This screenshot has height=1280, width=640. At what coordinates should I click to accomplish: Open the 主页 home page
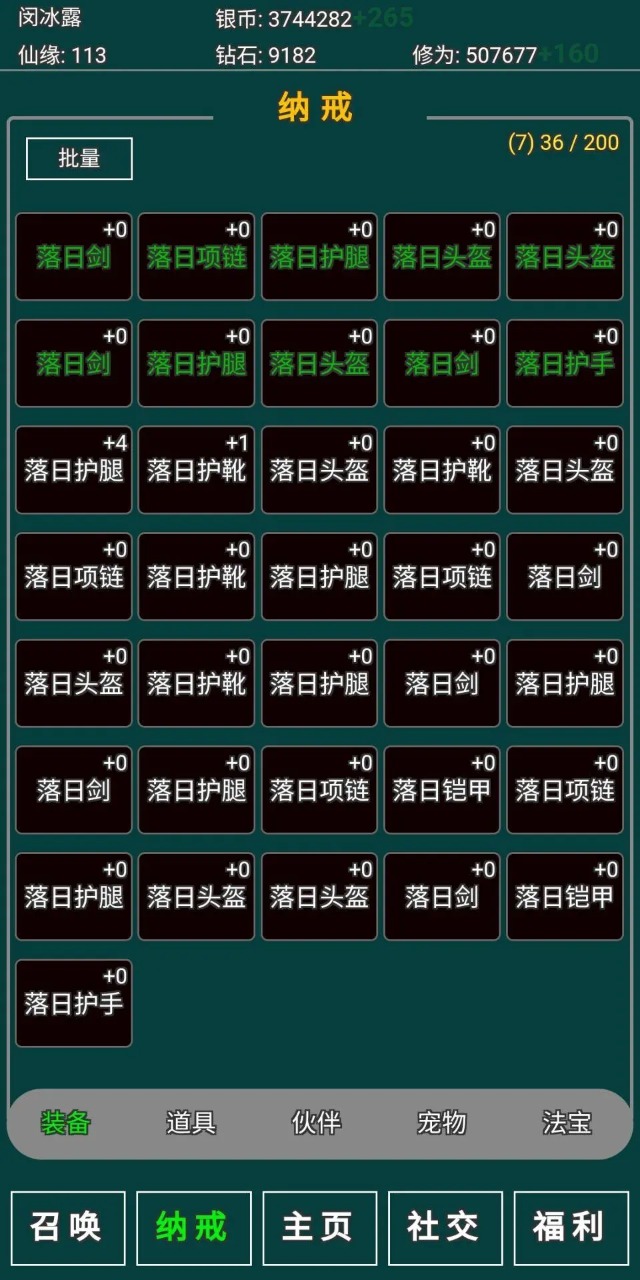click(x=319, y=1227)
